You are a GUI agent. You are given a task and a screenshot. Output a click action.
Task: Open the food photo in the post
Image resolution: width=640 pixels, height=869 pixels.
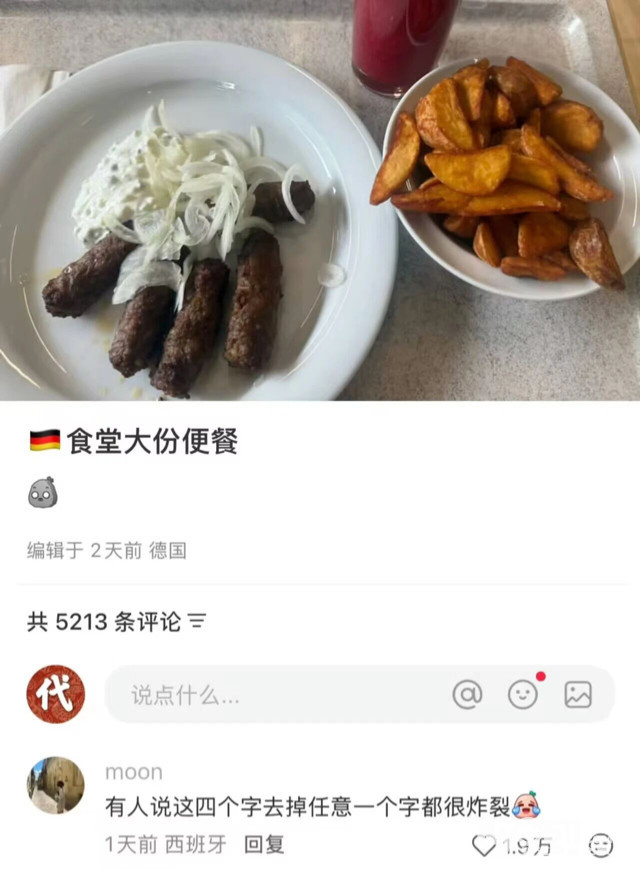pos(320,200)
